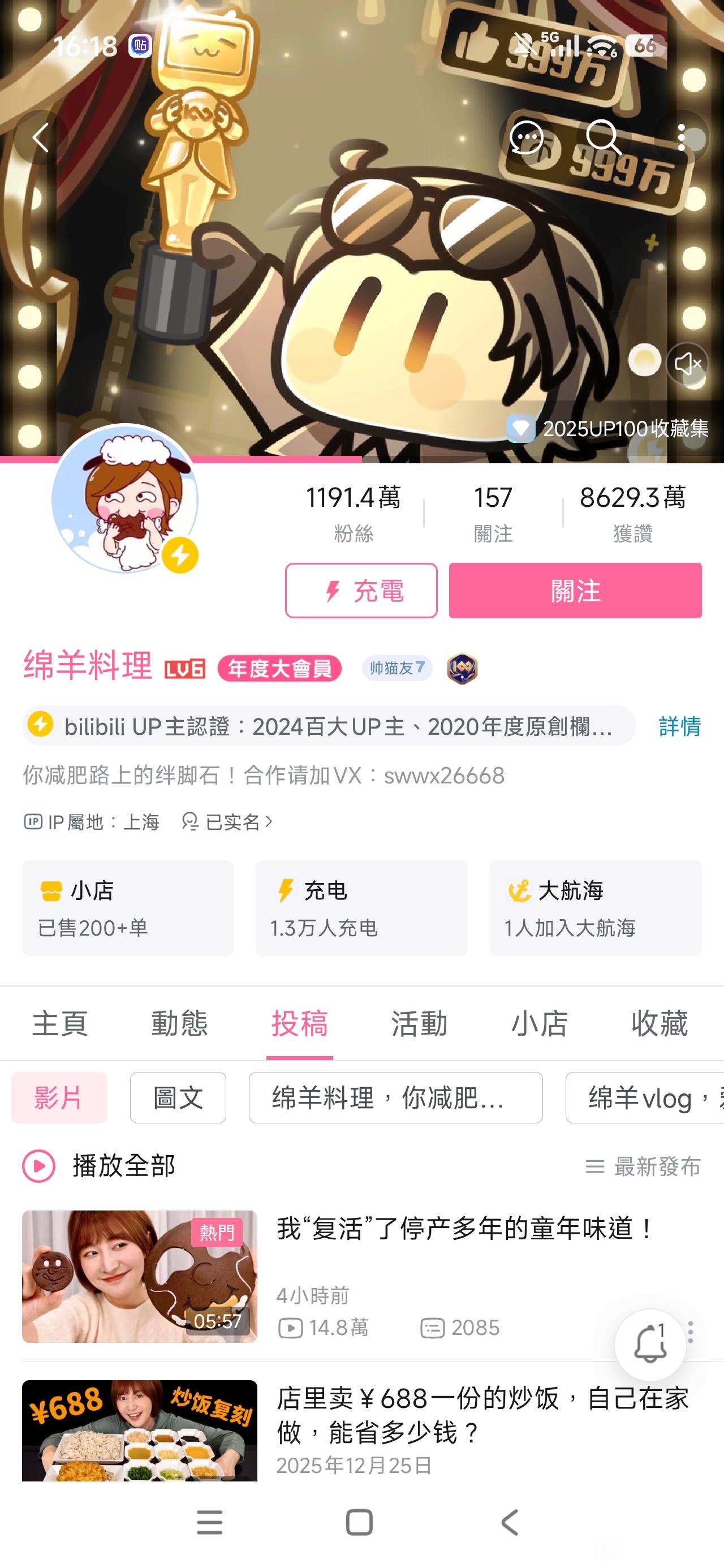Tap the floating notification bell

[x=650, y=1345]
